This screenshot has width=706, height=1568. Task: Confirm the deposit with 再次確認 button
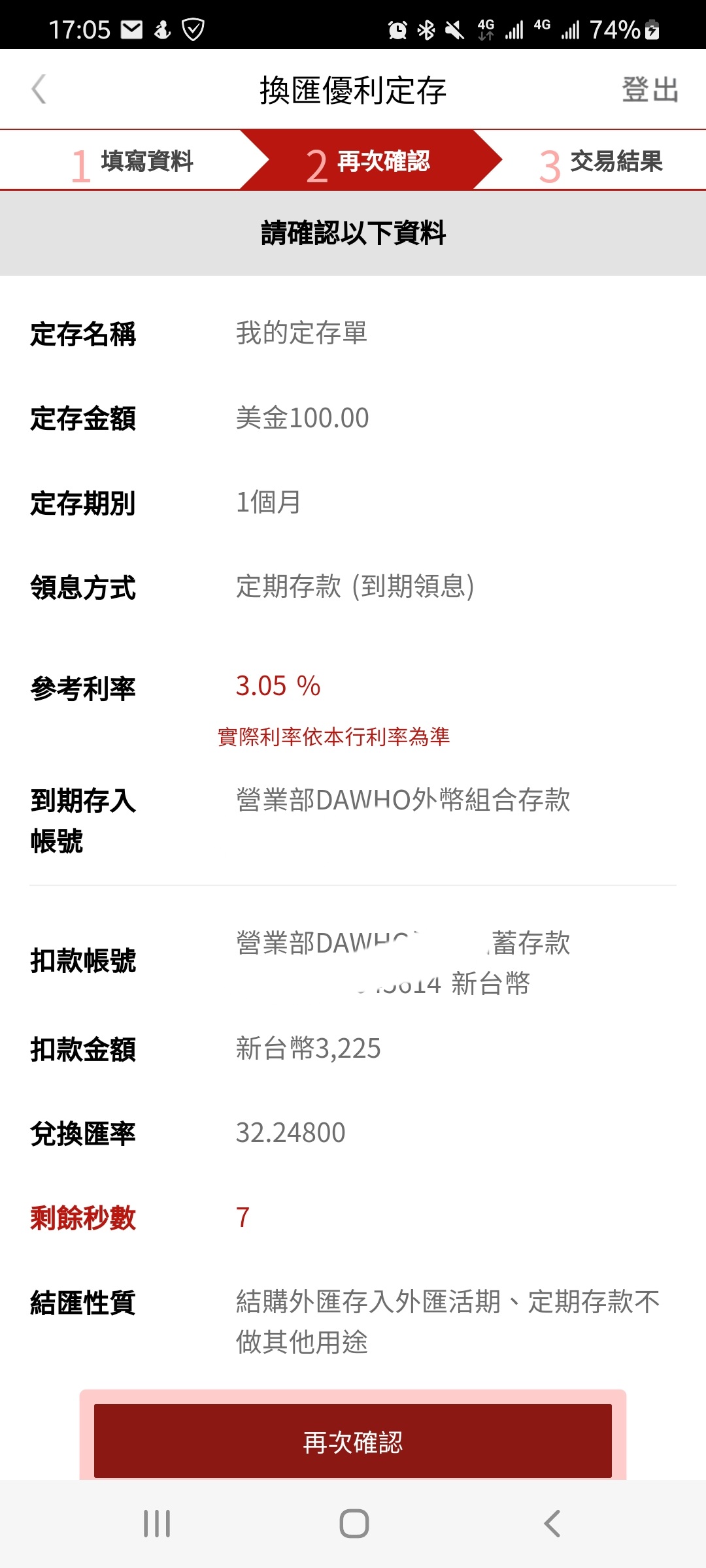pos(353,1441)
